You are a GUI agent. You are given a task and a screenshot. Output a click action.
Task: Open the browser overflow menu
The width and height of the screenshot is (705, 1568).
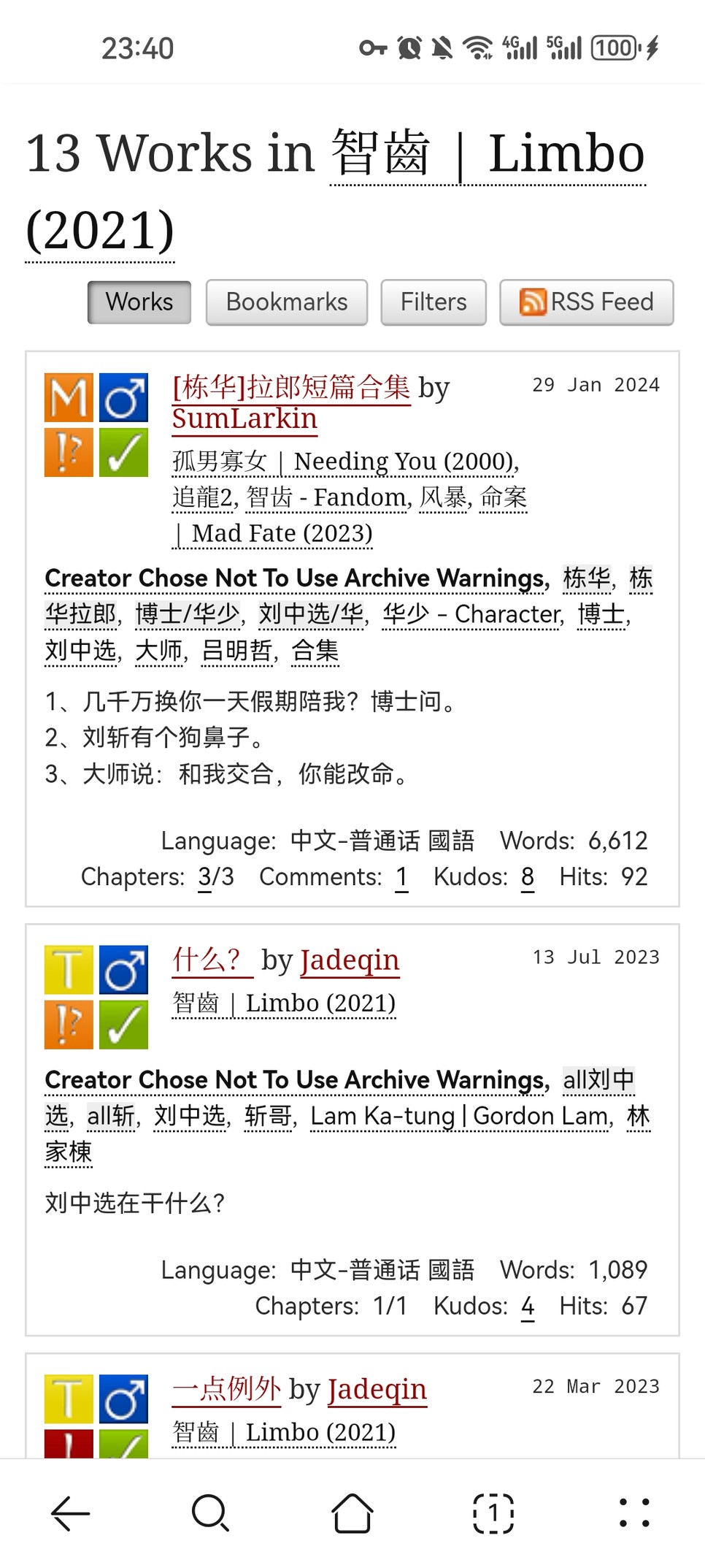pos(634,1512)
